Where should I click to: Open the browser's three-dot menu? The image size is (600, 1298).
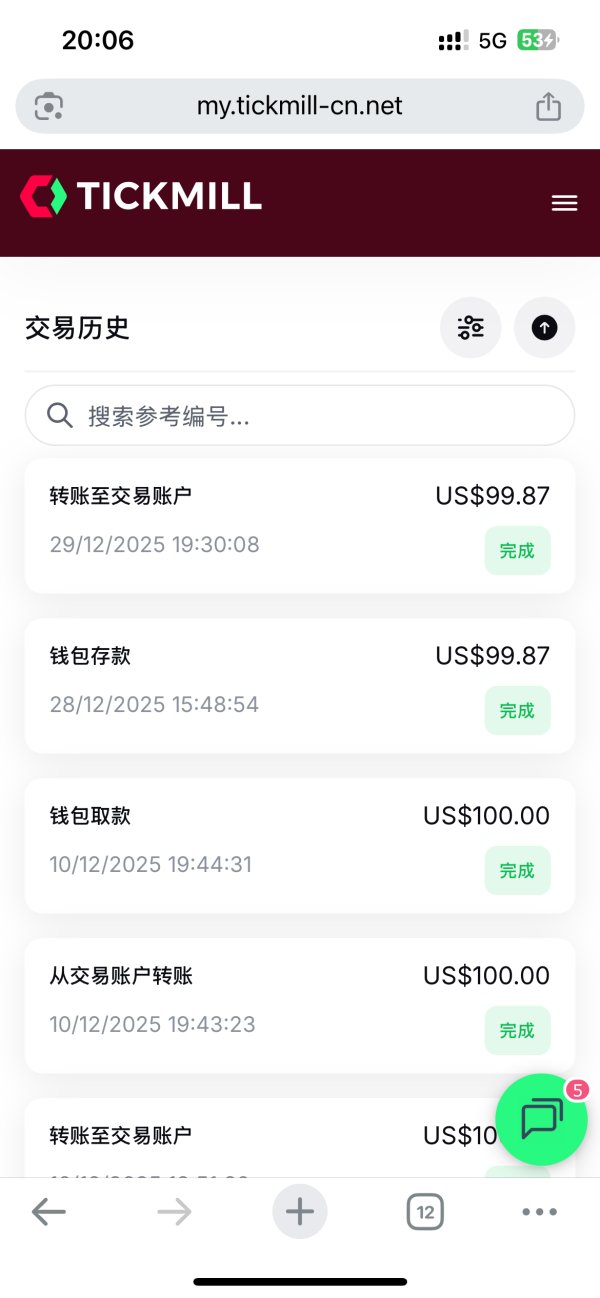click(539, 1213)
